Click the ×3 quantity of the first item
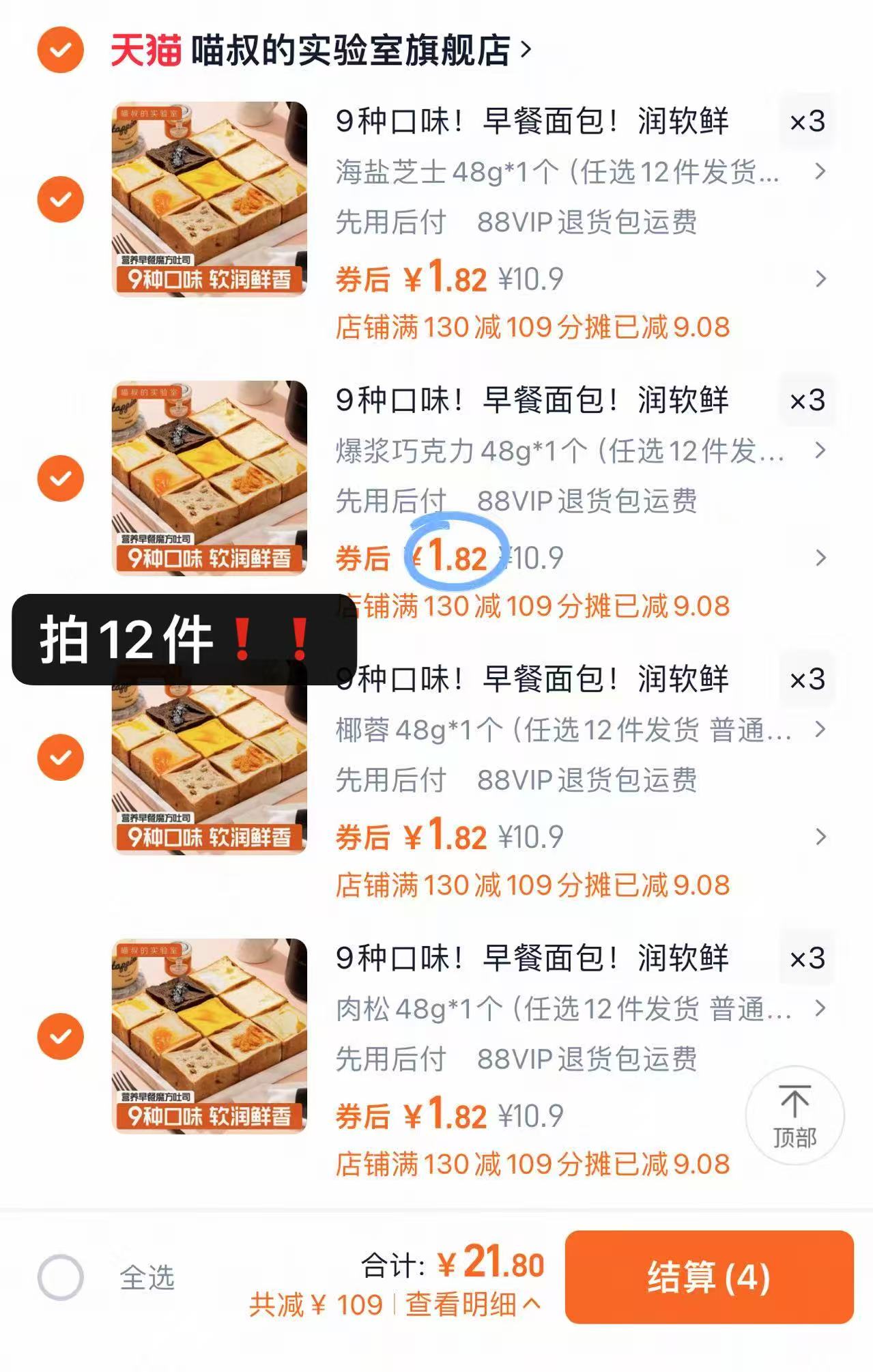Image resolution: width=873 pixels, height=1372 pixels. tap(808, 122)
